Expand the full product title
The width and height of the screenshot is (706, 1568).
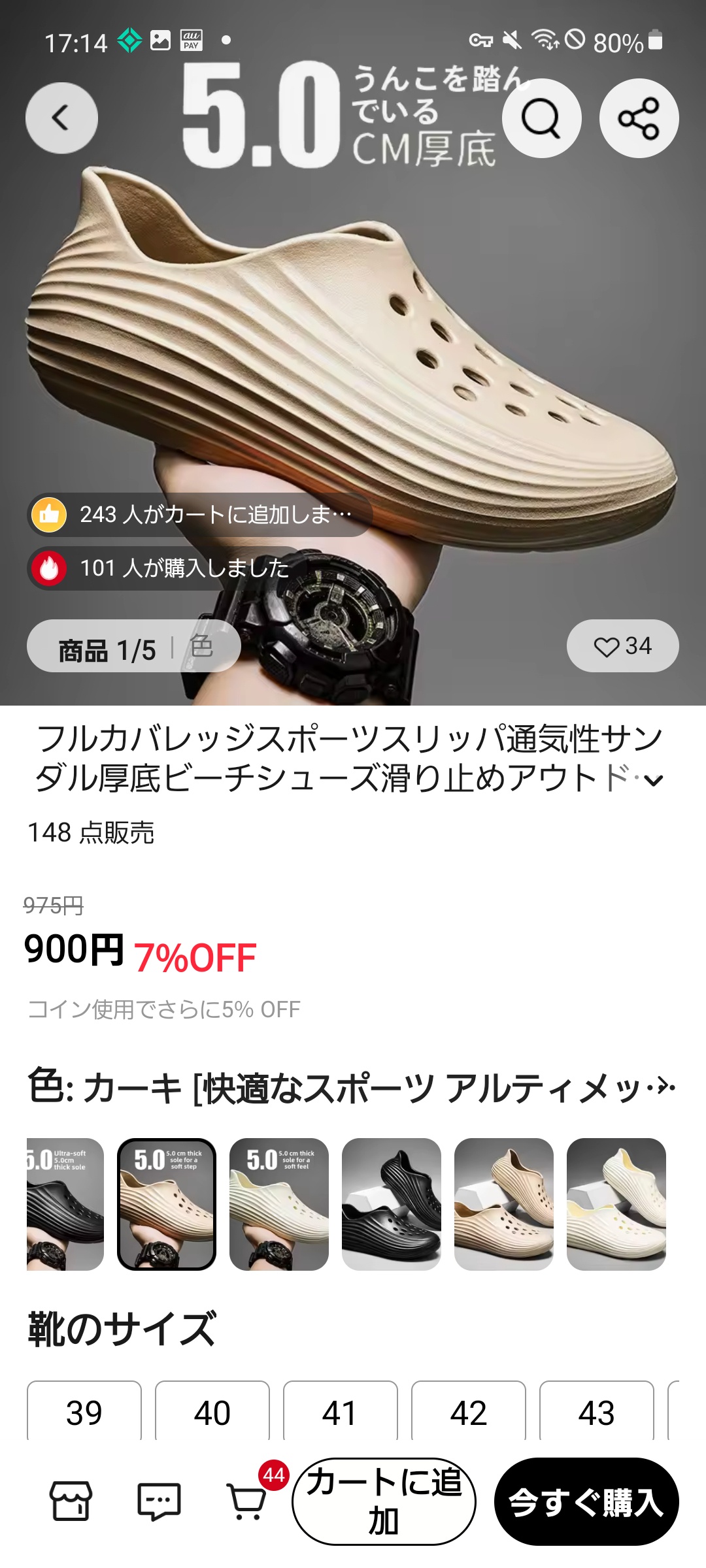tap(654, 780)
